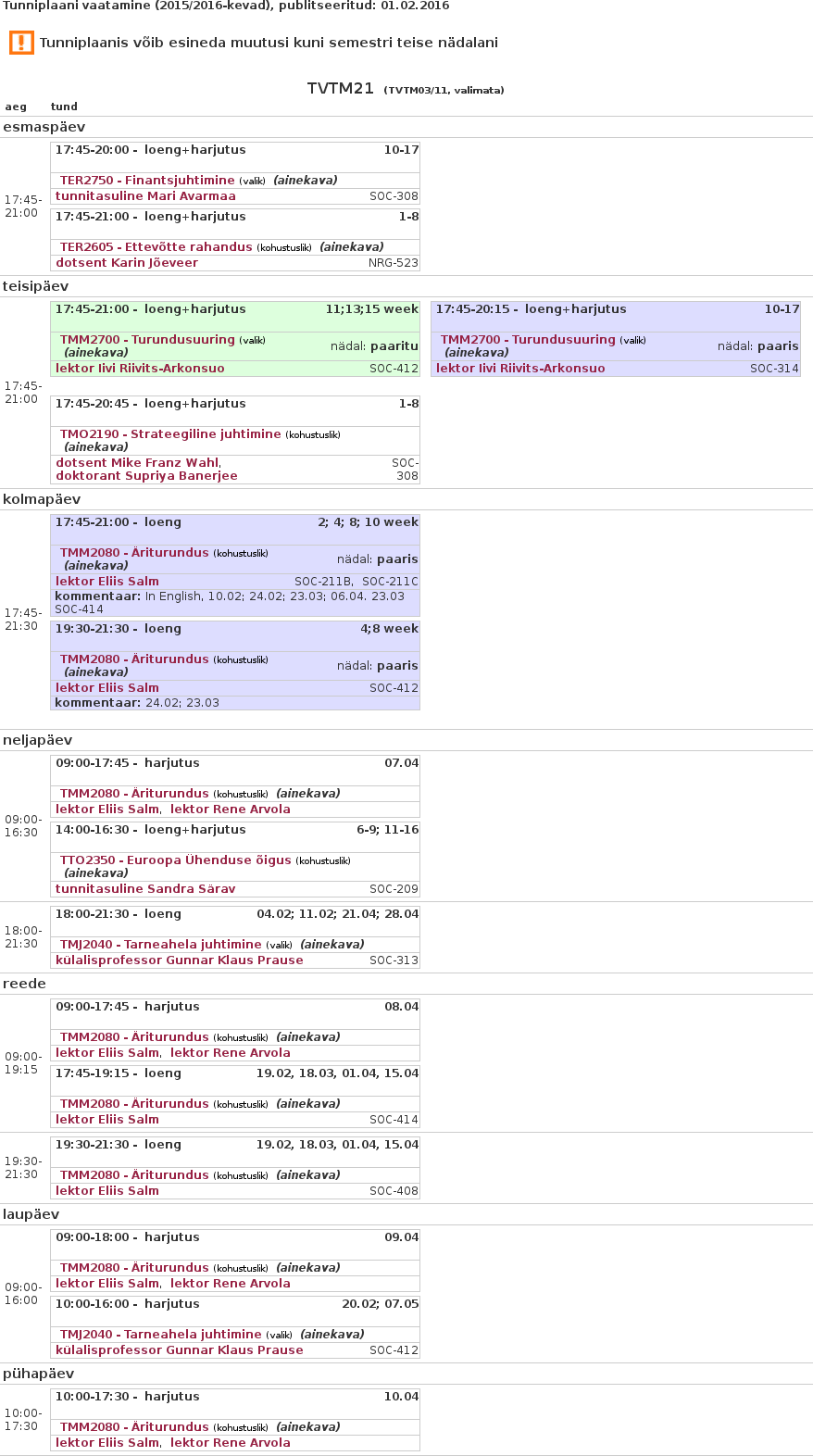View dotsent Karin Jõeveer's page

click(127, 263)
